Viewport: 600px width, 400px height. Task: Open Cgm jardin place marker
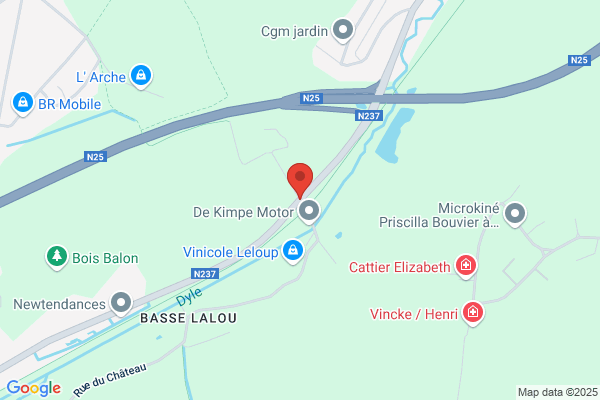343,30
